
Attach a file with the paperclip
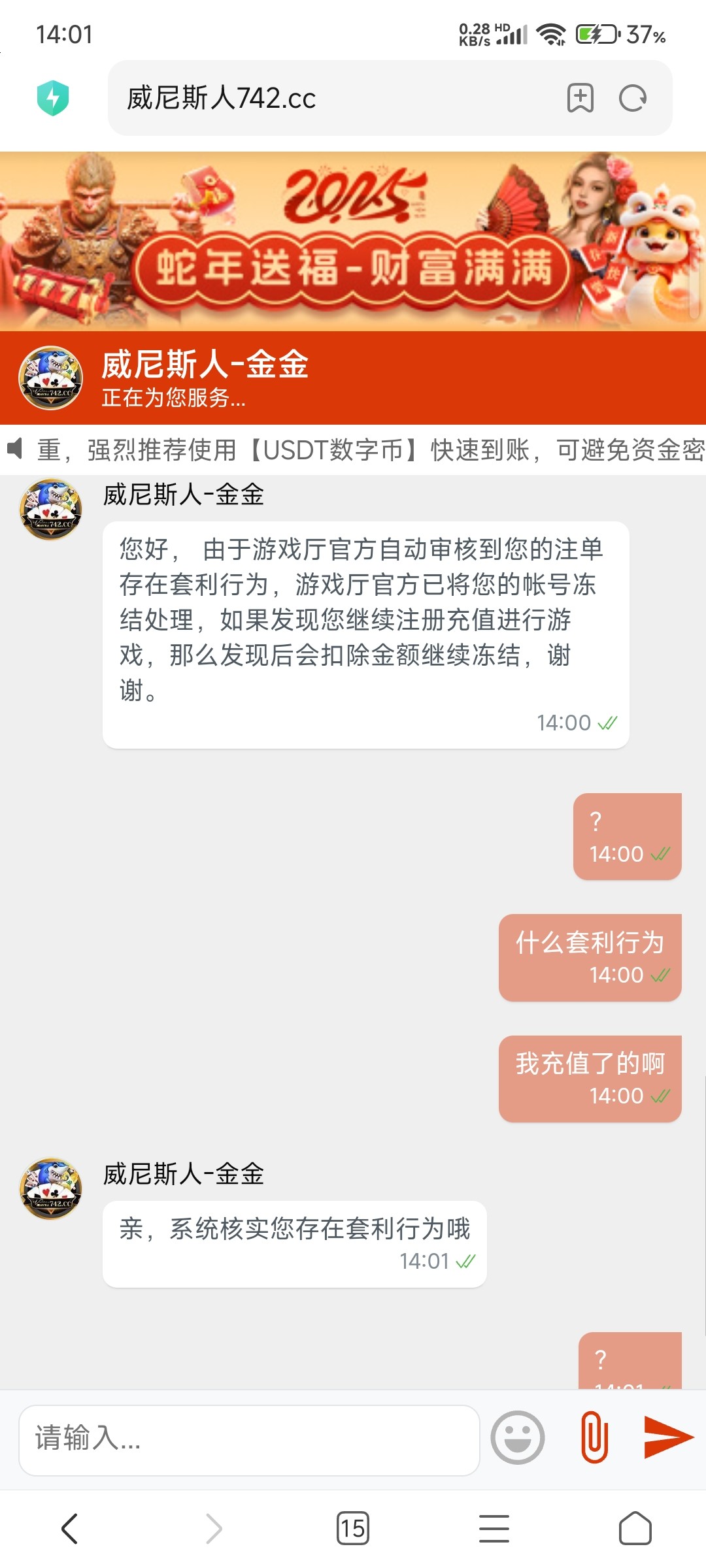594,1437
